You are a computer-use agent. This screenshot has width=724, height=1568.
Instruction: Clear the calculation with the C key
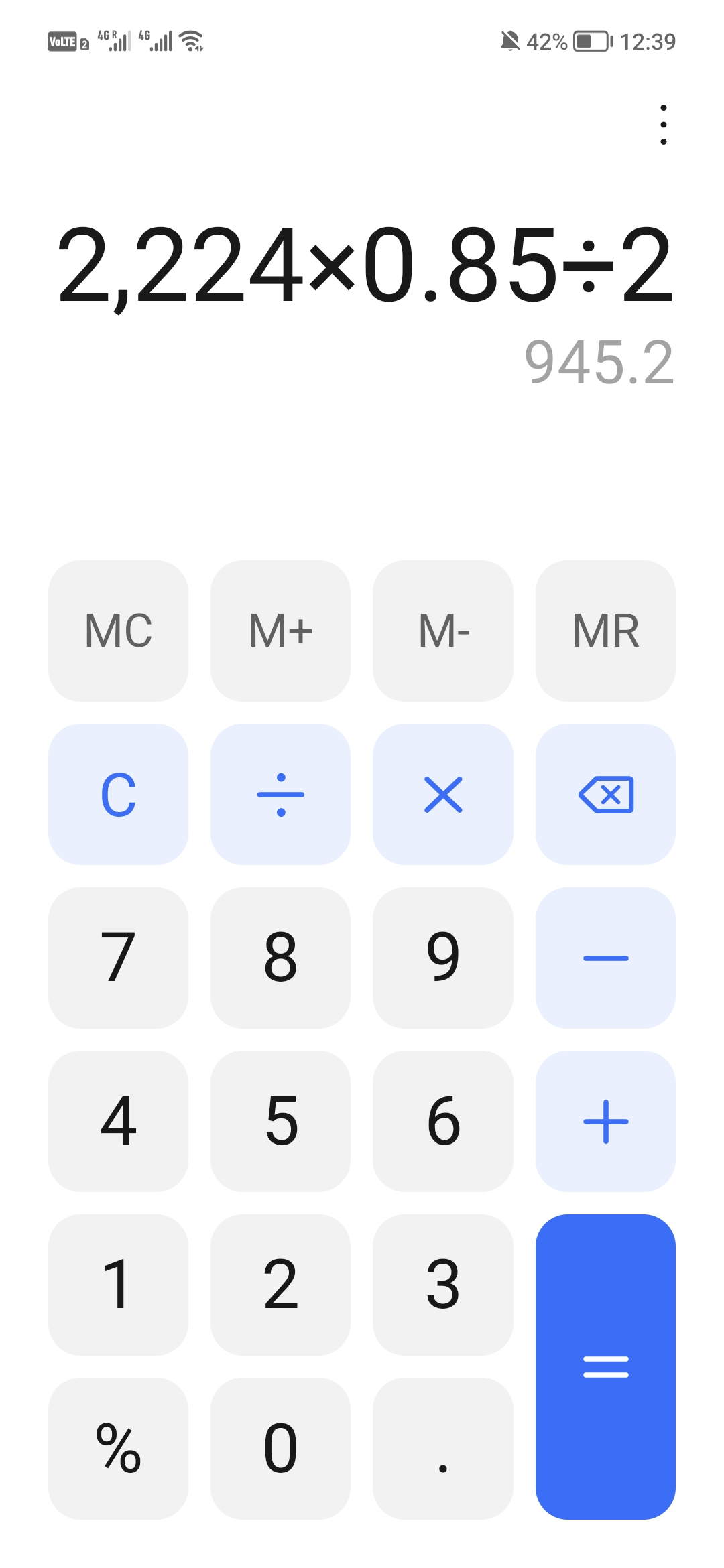119,794
